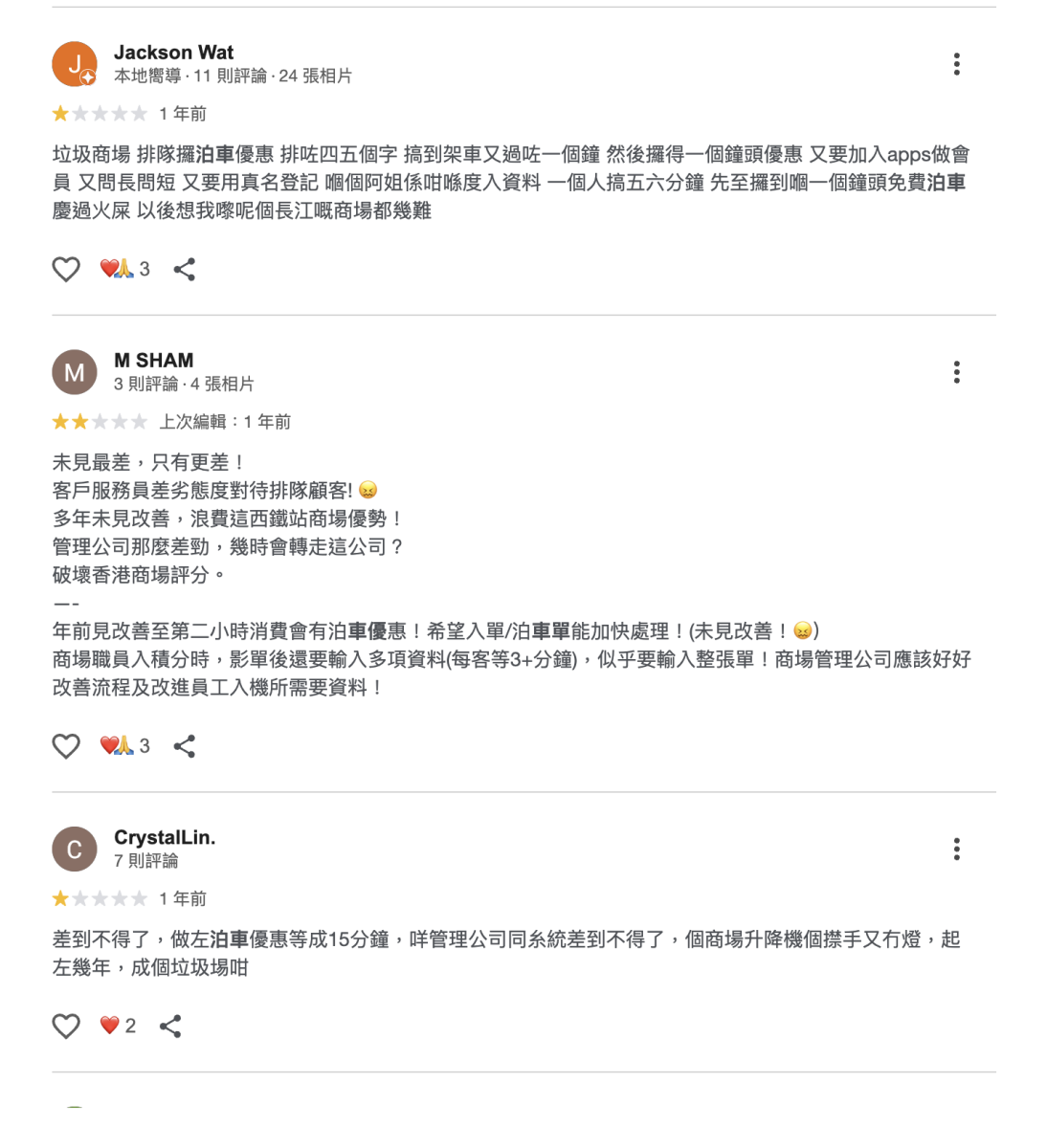Screen dimensions: 1047x1148
Task: View M SHAM's reviewer profile
Action: click(153, 361)
